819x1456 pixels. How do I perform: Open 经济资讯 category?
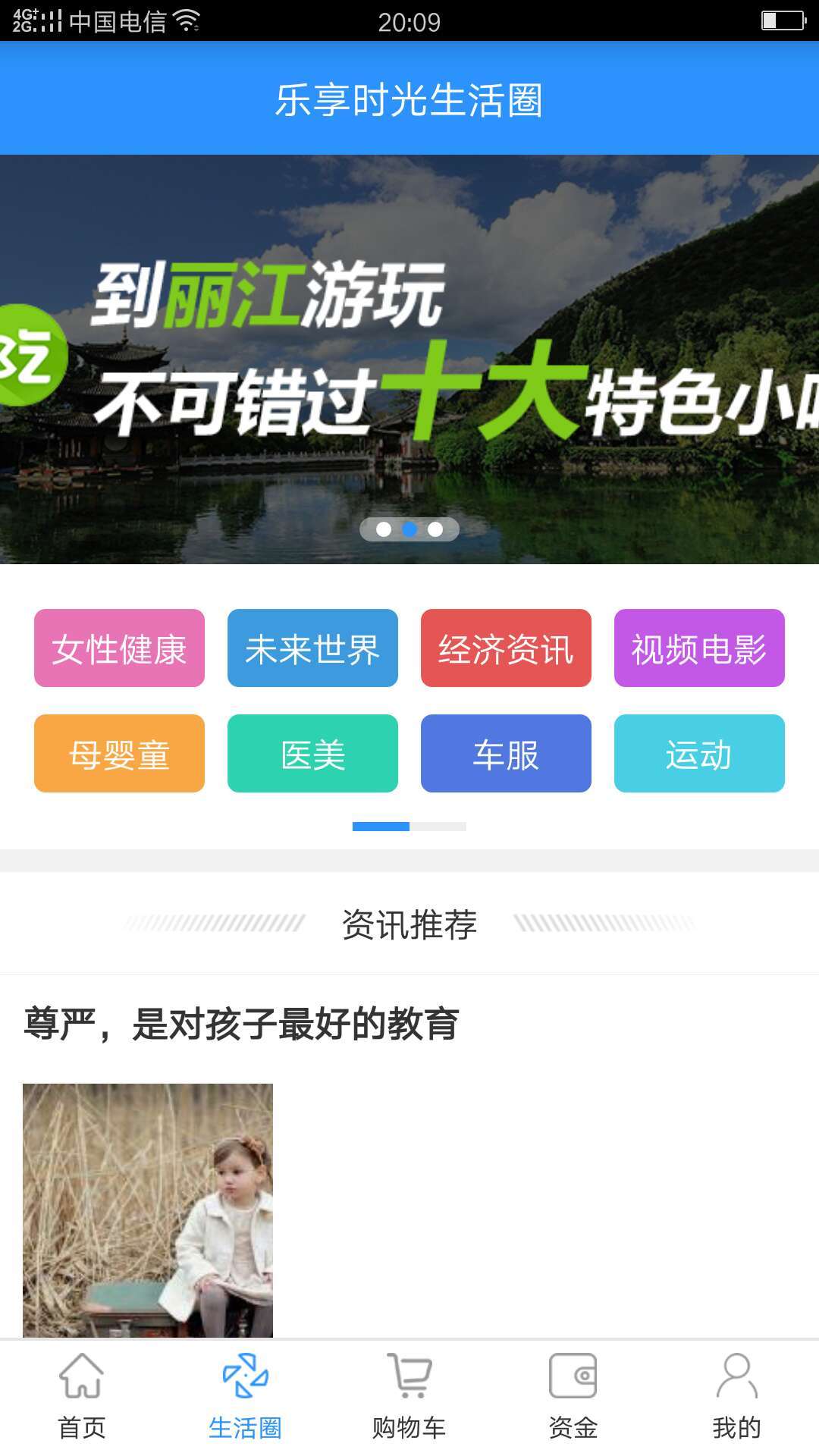[506, 648]
